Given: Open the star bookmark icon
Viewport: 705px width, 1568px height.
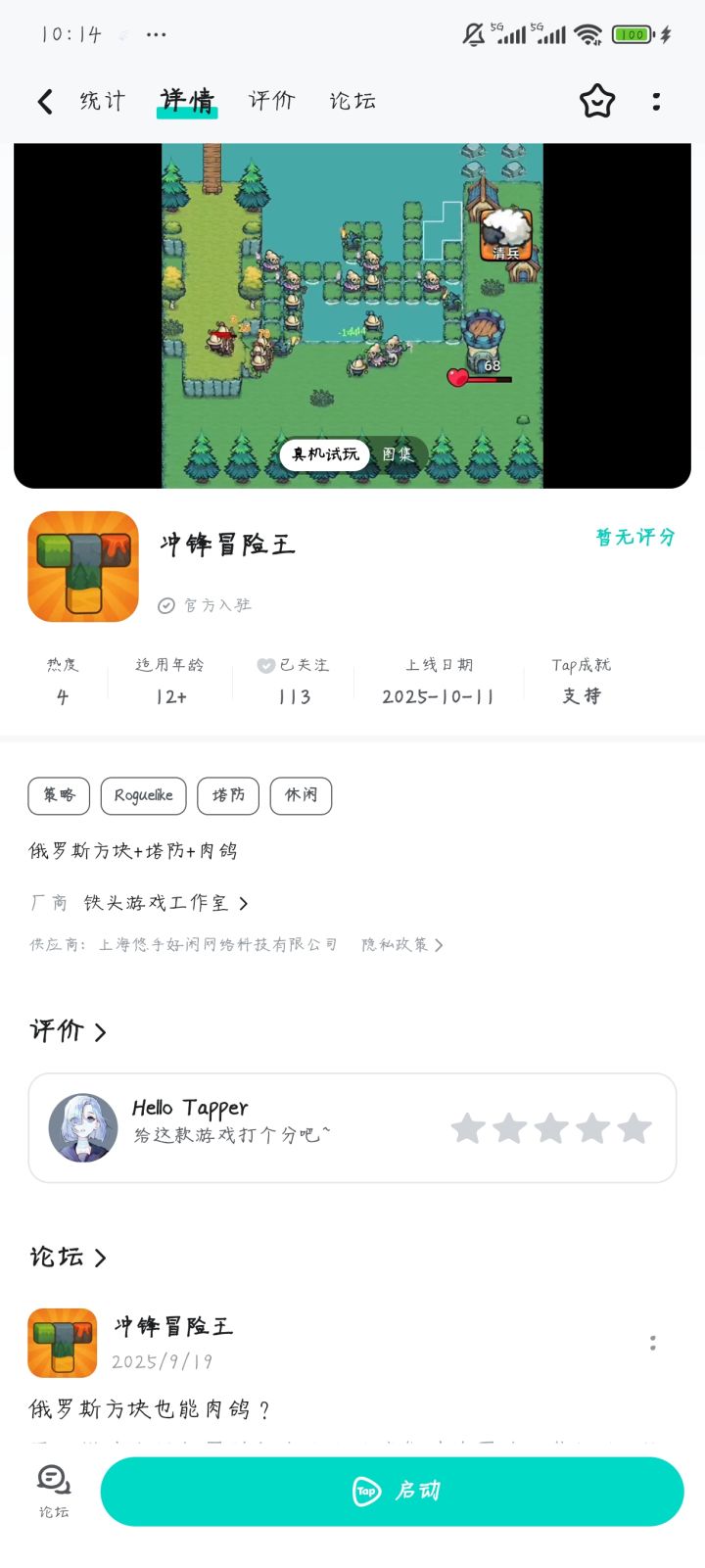Looking at the screenshot, I should (596, 101).
